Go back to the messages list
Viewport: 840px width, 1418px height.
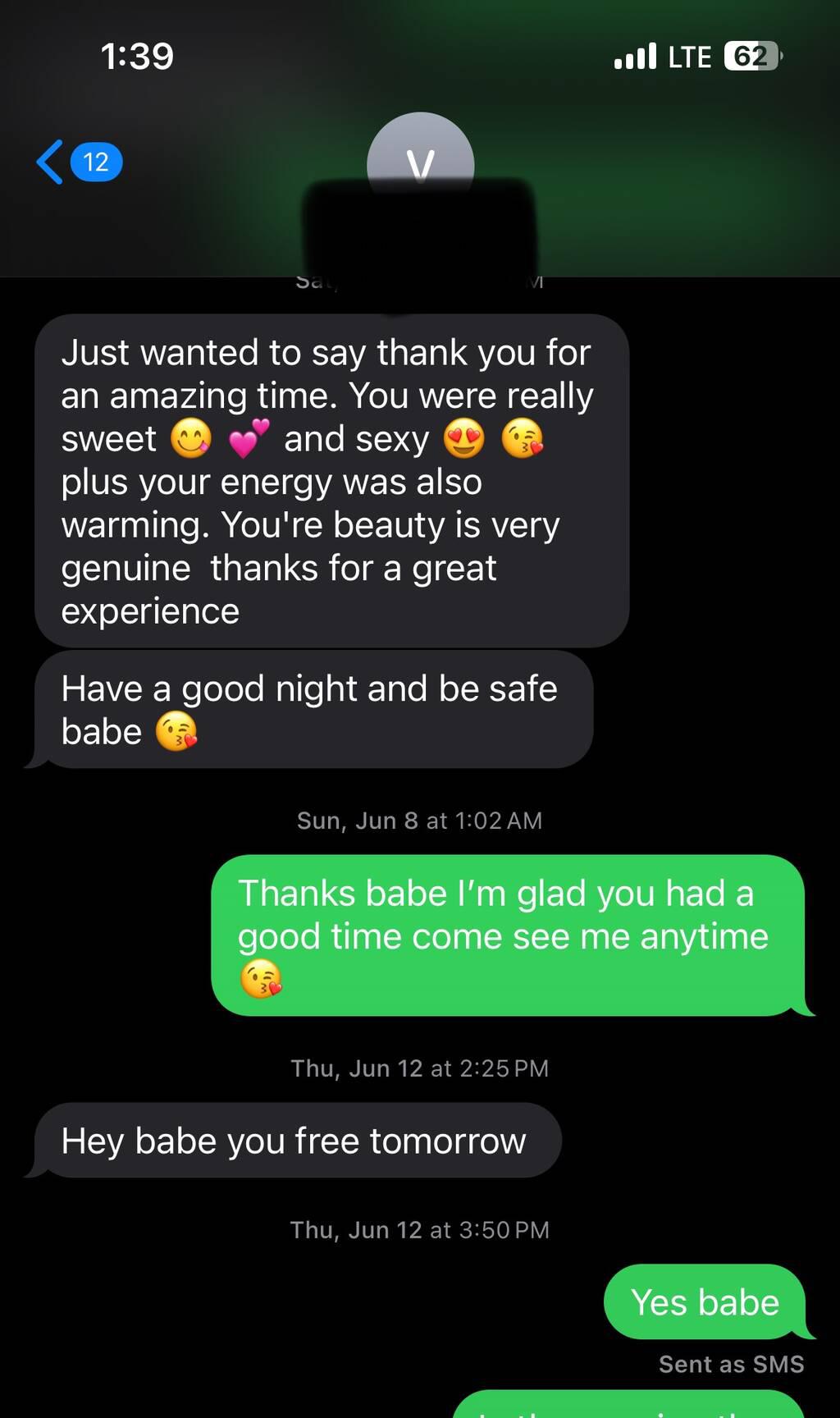click(52, 162)
